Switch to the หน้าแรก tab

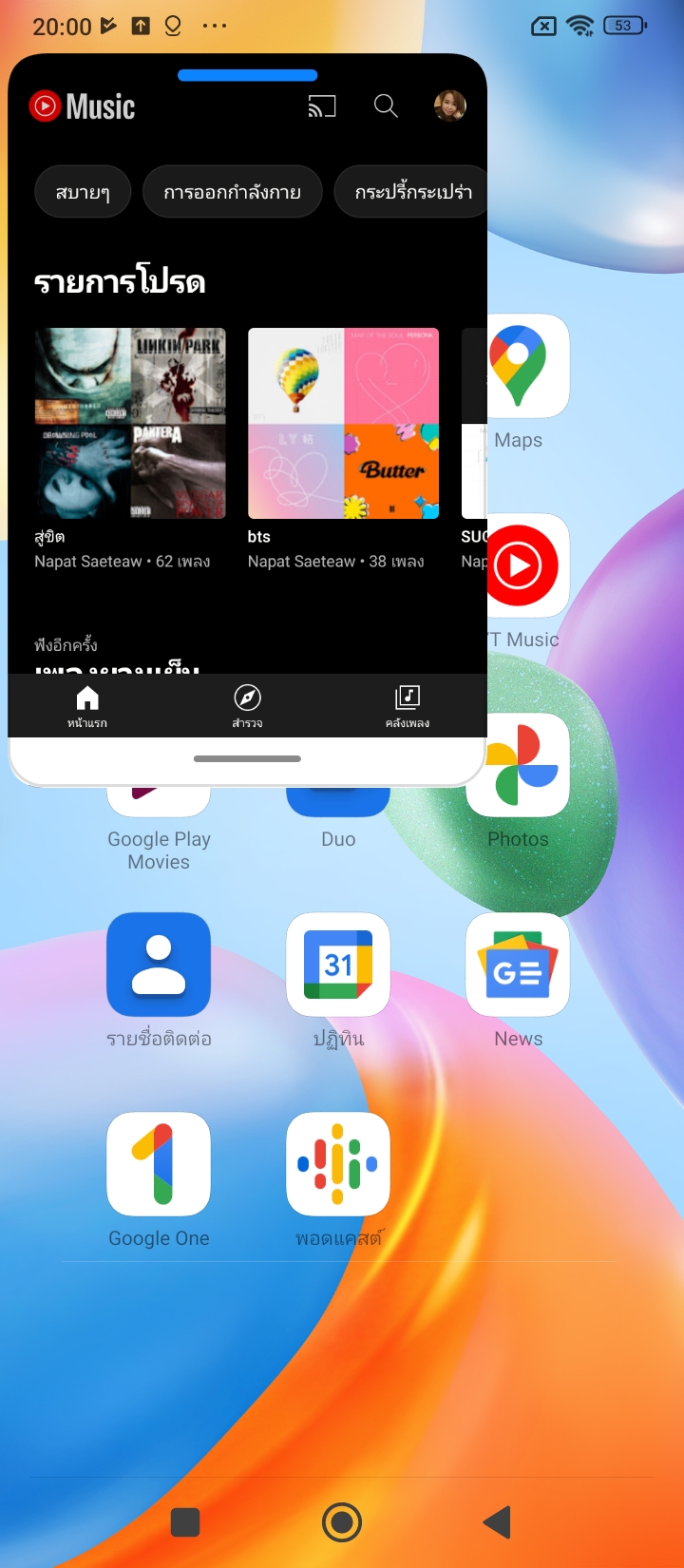click(87, 707)
